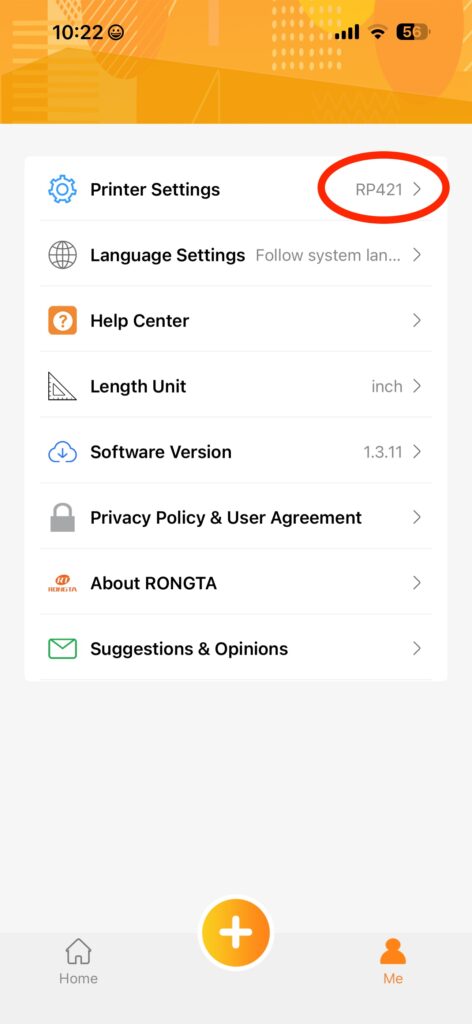The height and width of the screenshot is (1024, 472).
Task: Check the Software Version row
Action: click(x=236, y=451)
